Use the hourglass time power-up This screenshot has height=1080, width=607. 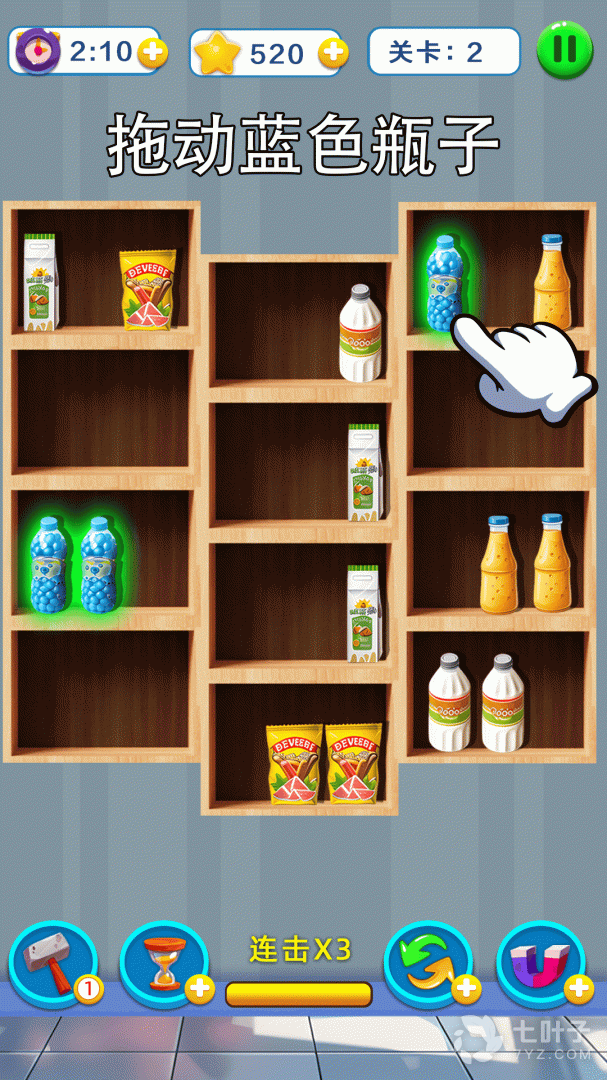coord(163,962)
